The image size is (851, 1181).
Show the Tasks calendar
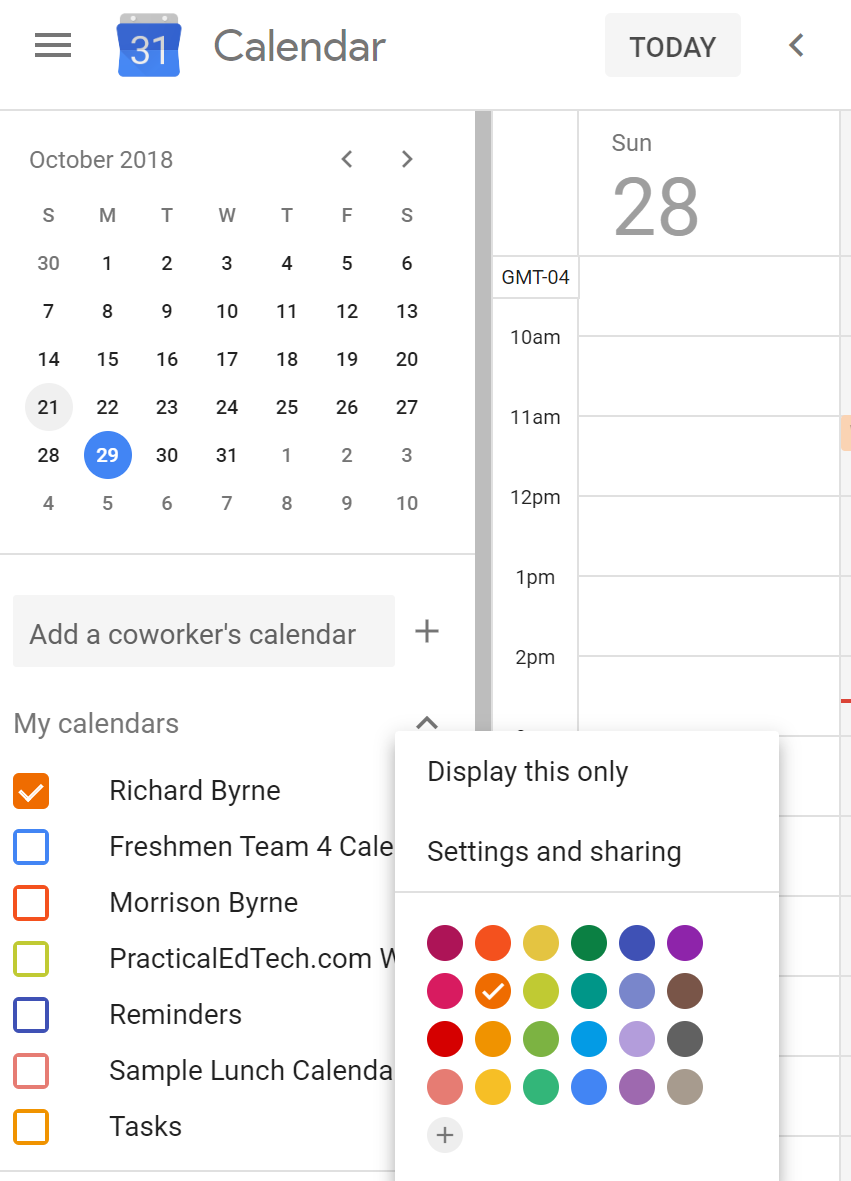31,1127
